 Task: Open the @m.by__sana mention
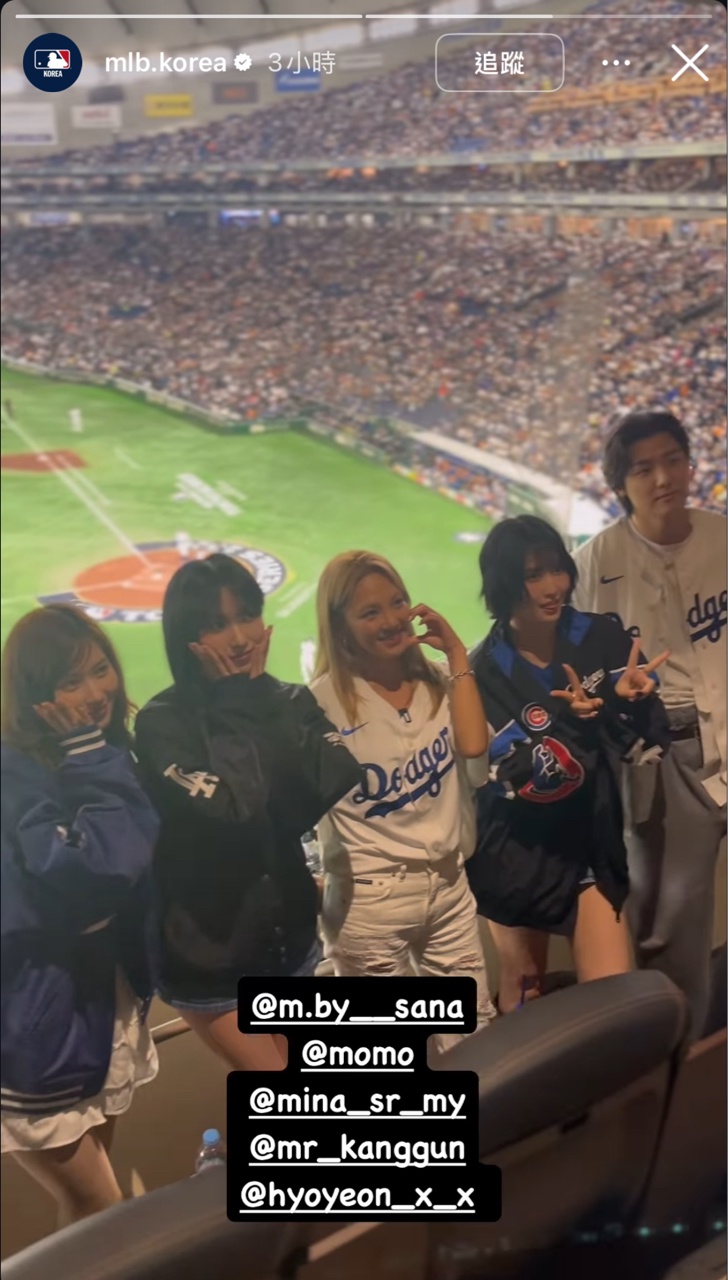coord(357,1006)
